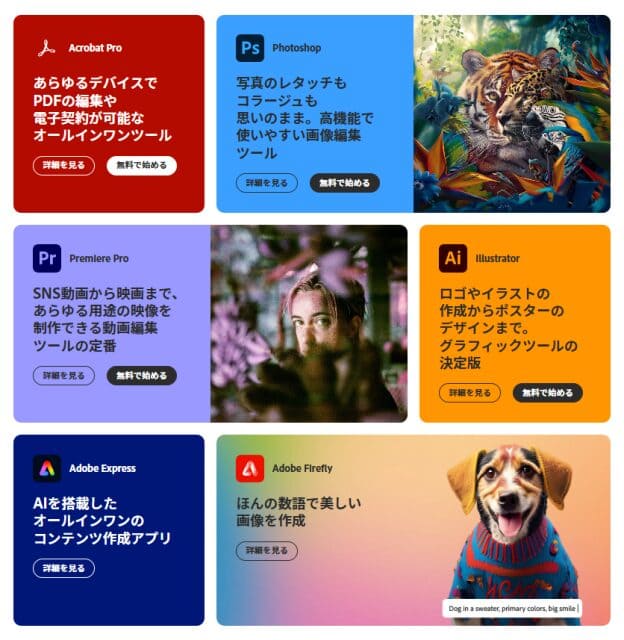624x640 pixels.
Task: View details for Acrobat Pro
Action: (x=64, y=165)
